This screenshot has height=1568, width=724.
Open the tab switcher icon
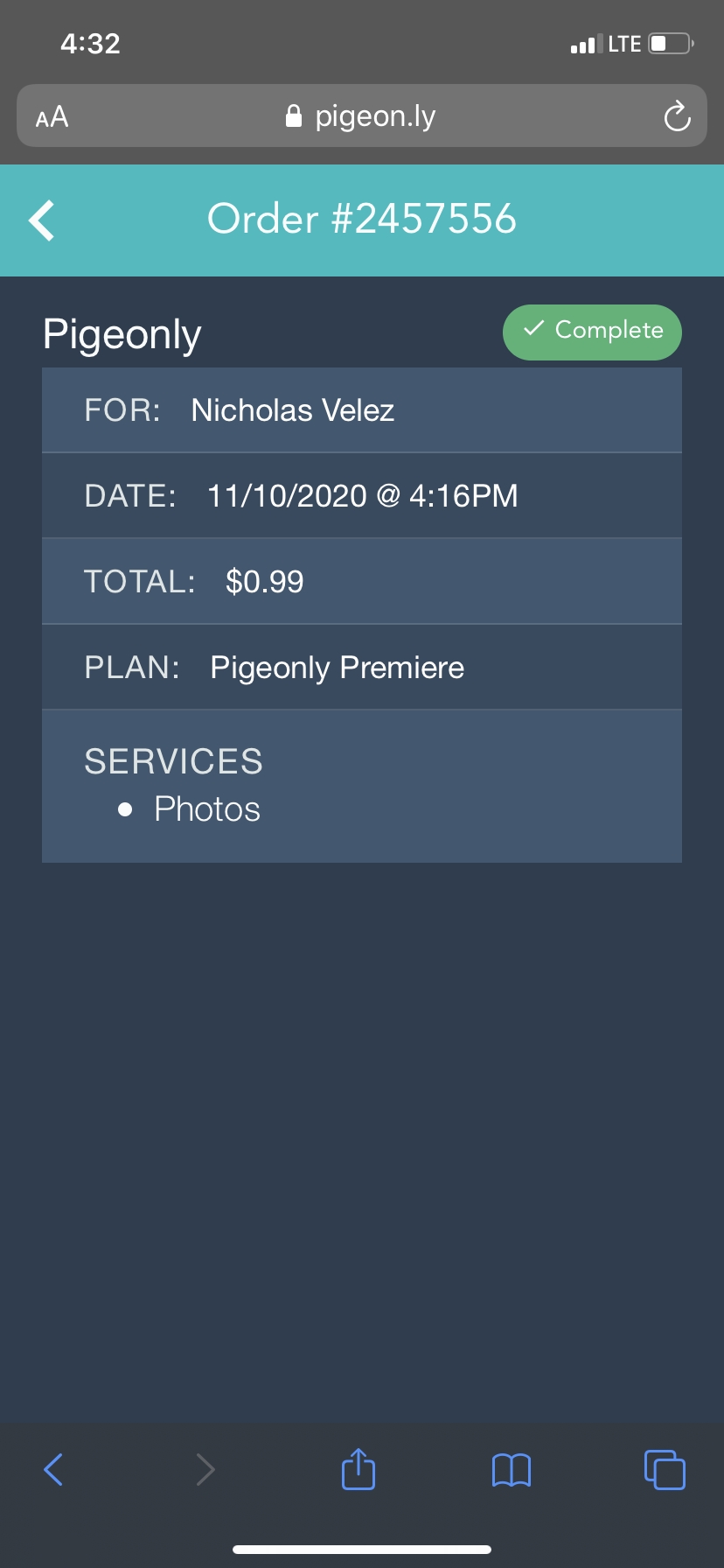click(x=663, y=1470)
